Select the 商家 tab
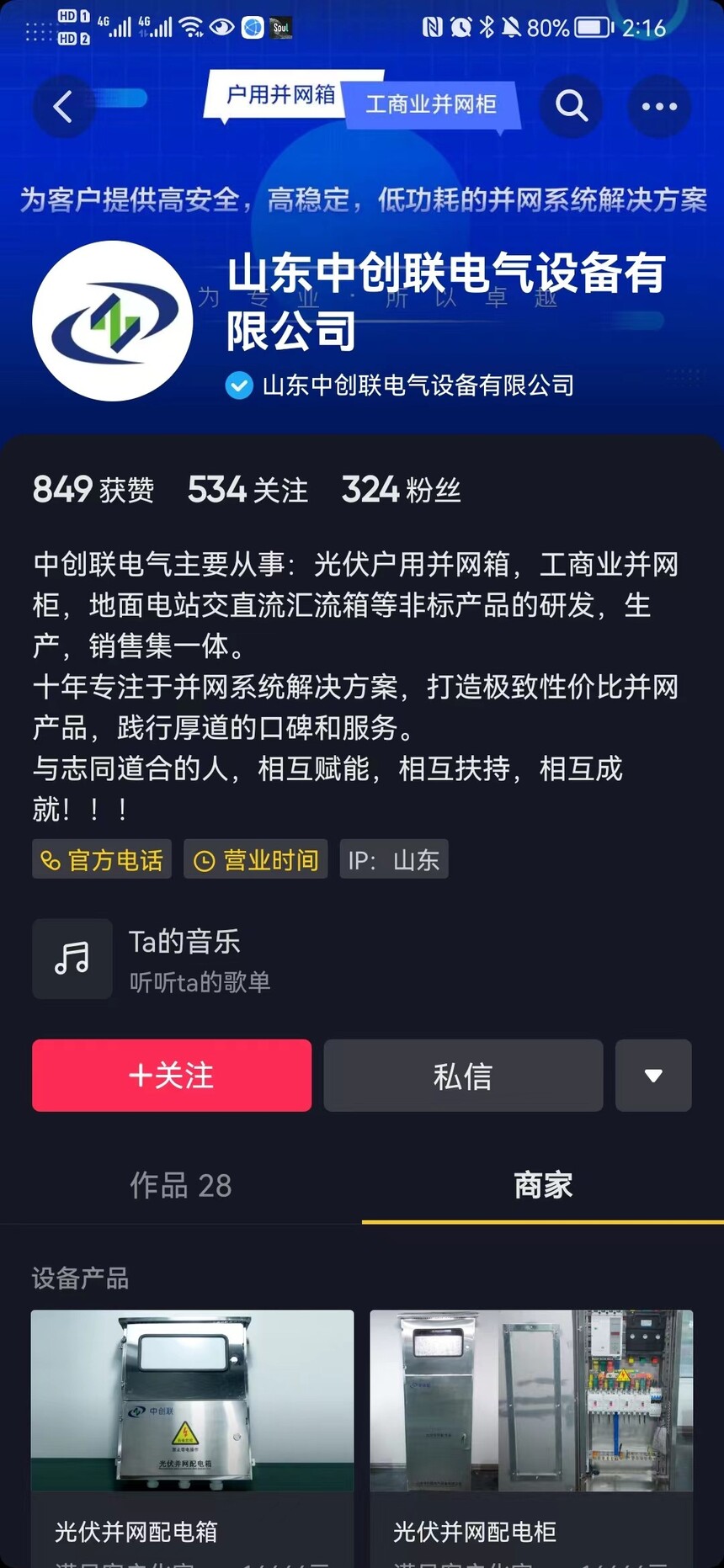This screenshot has width=724, height=1568. coord(543,1186)
